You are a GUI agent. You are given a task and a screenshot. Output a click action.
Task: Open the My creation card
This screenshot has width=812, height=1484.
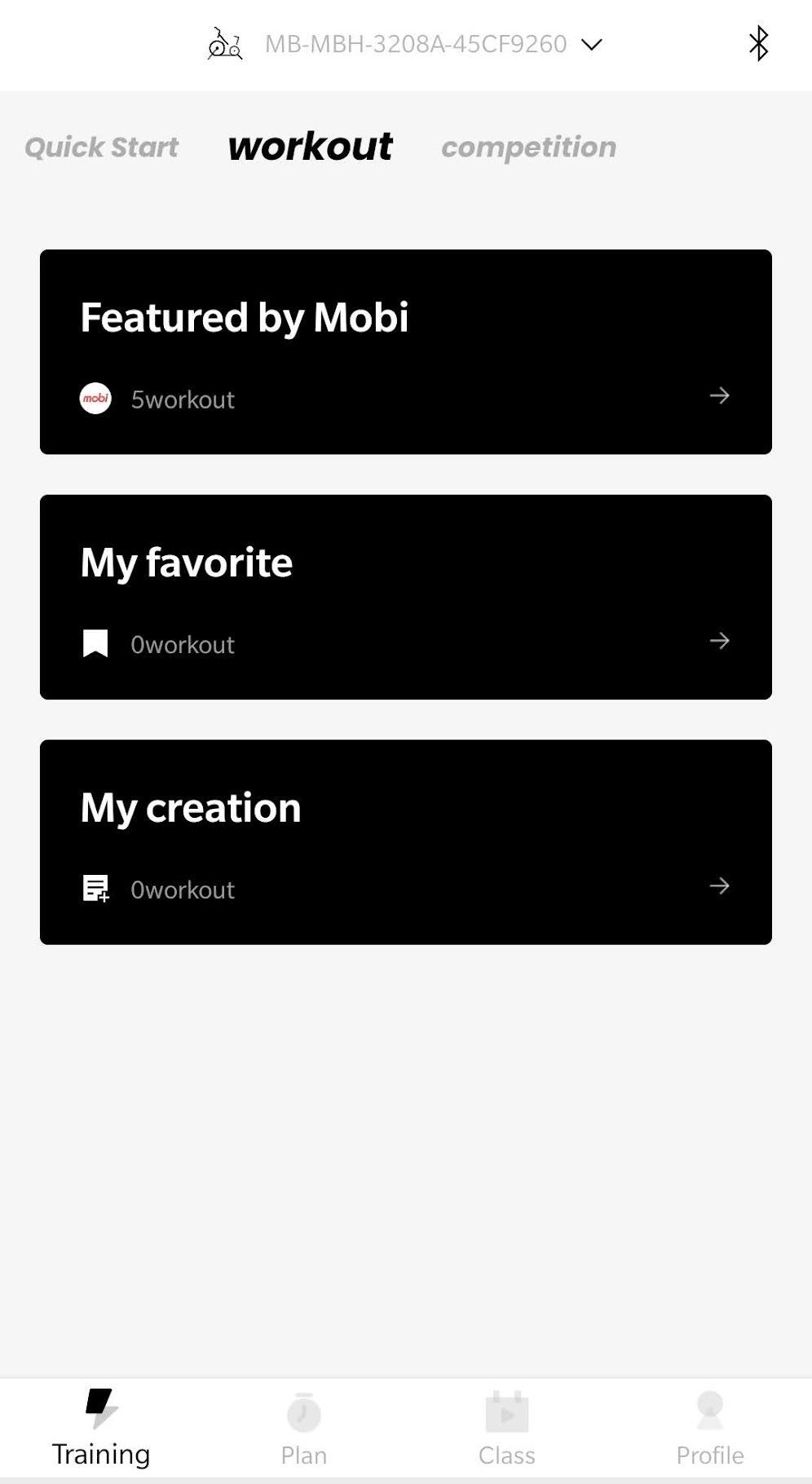(405, 841)
